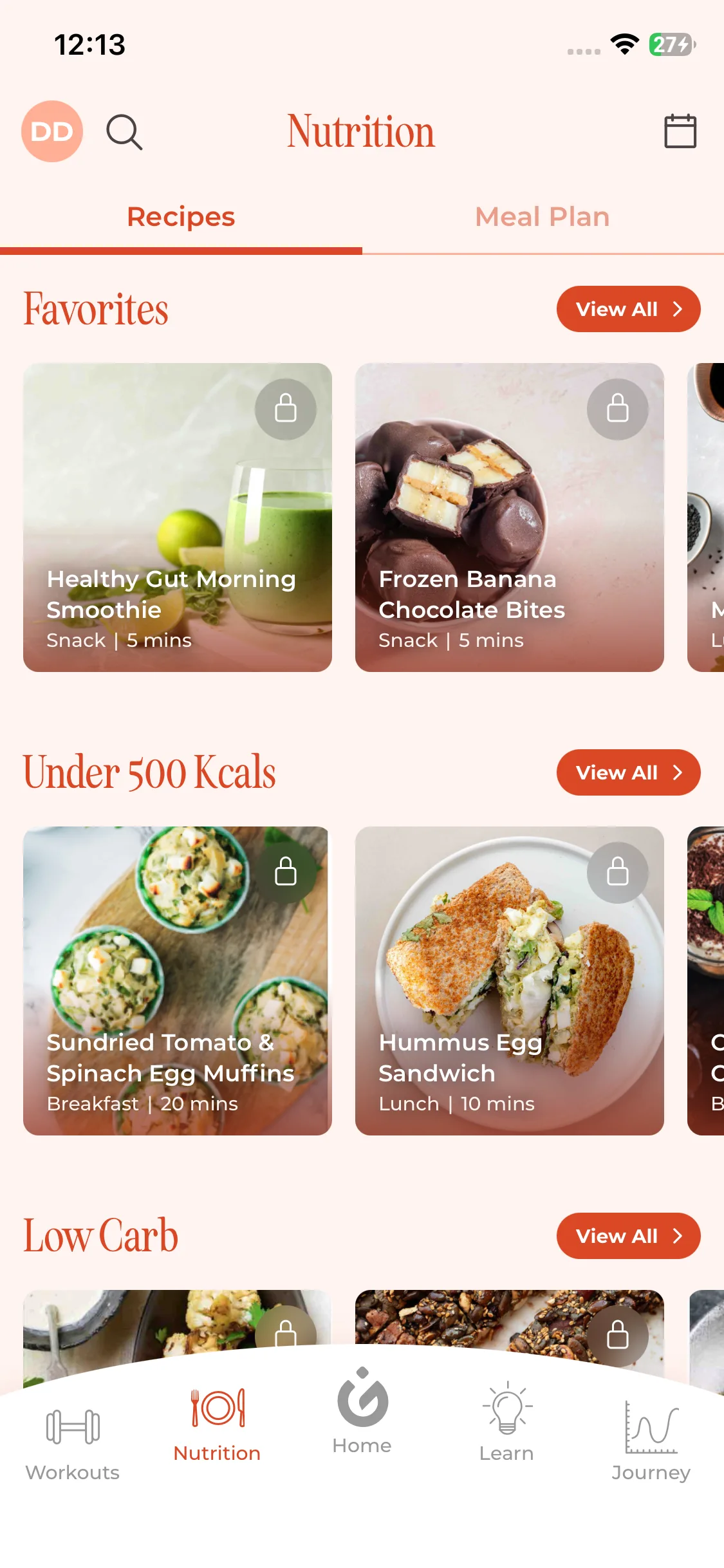Screen dimensions: 724x1568
Task: Open the DD profile avatar
Action: [x=52, y=131]
